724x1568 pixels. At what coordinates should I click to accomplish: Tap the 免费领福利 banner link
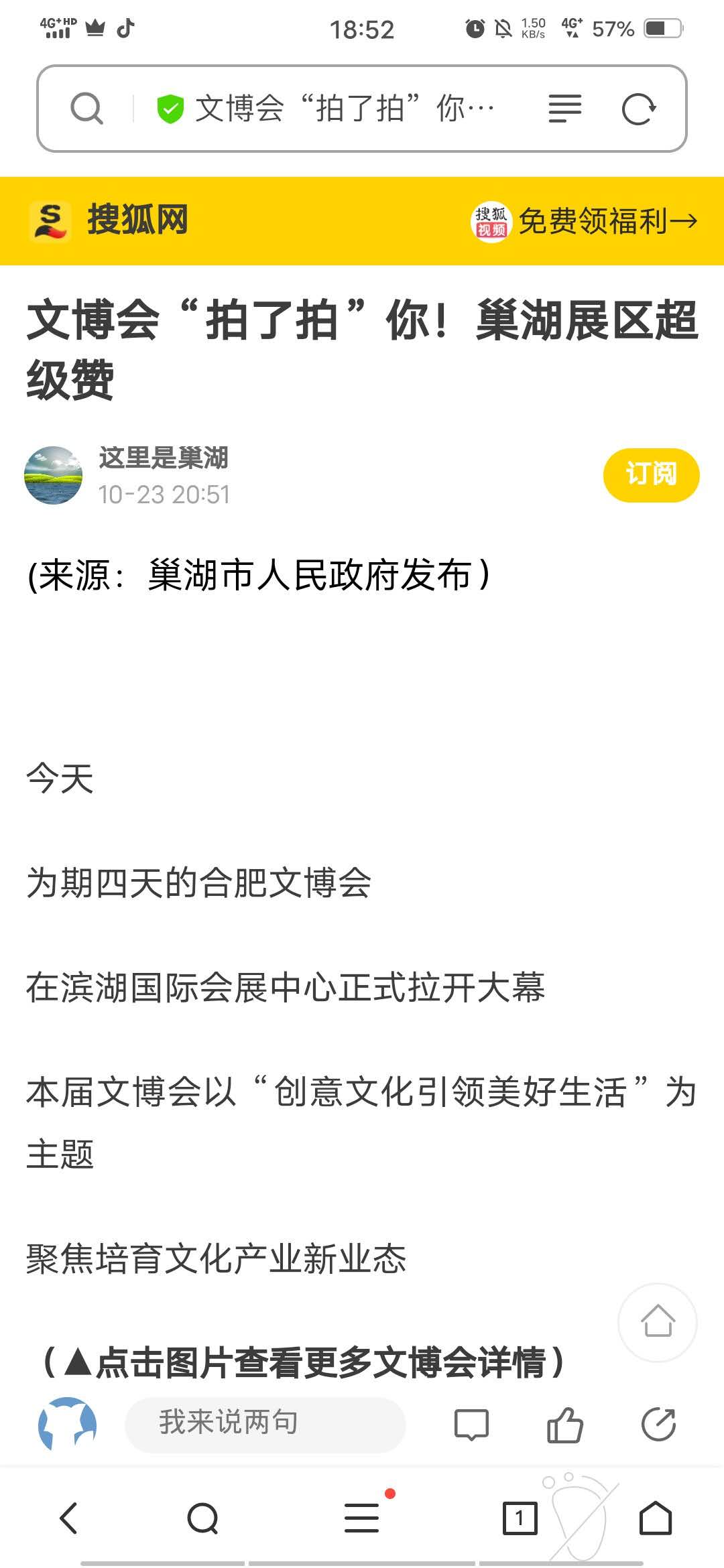tap(585, 221)
